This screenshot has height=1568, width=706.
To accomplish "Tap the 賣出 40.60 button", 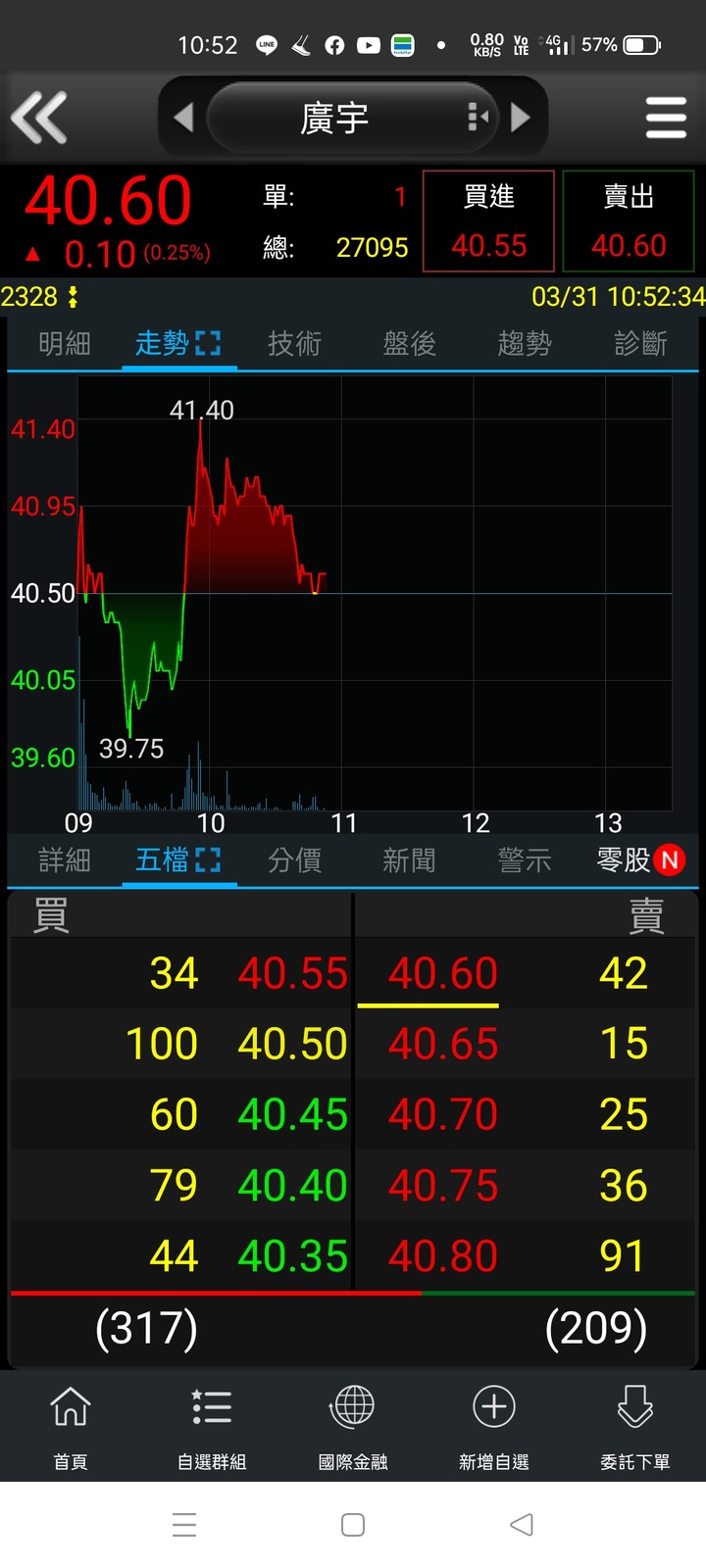I will 629,221.
